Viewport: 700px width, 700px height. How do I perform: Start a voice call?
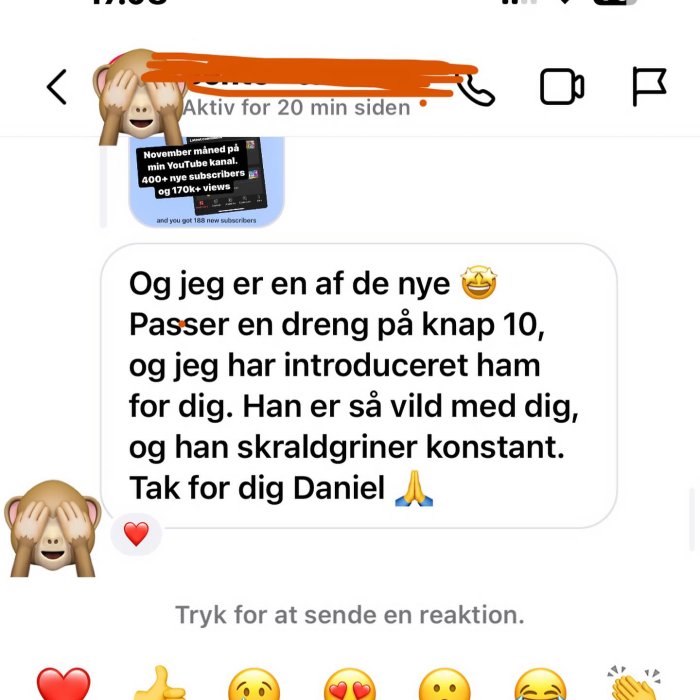[x=477, y=90]
